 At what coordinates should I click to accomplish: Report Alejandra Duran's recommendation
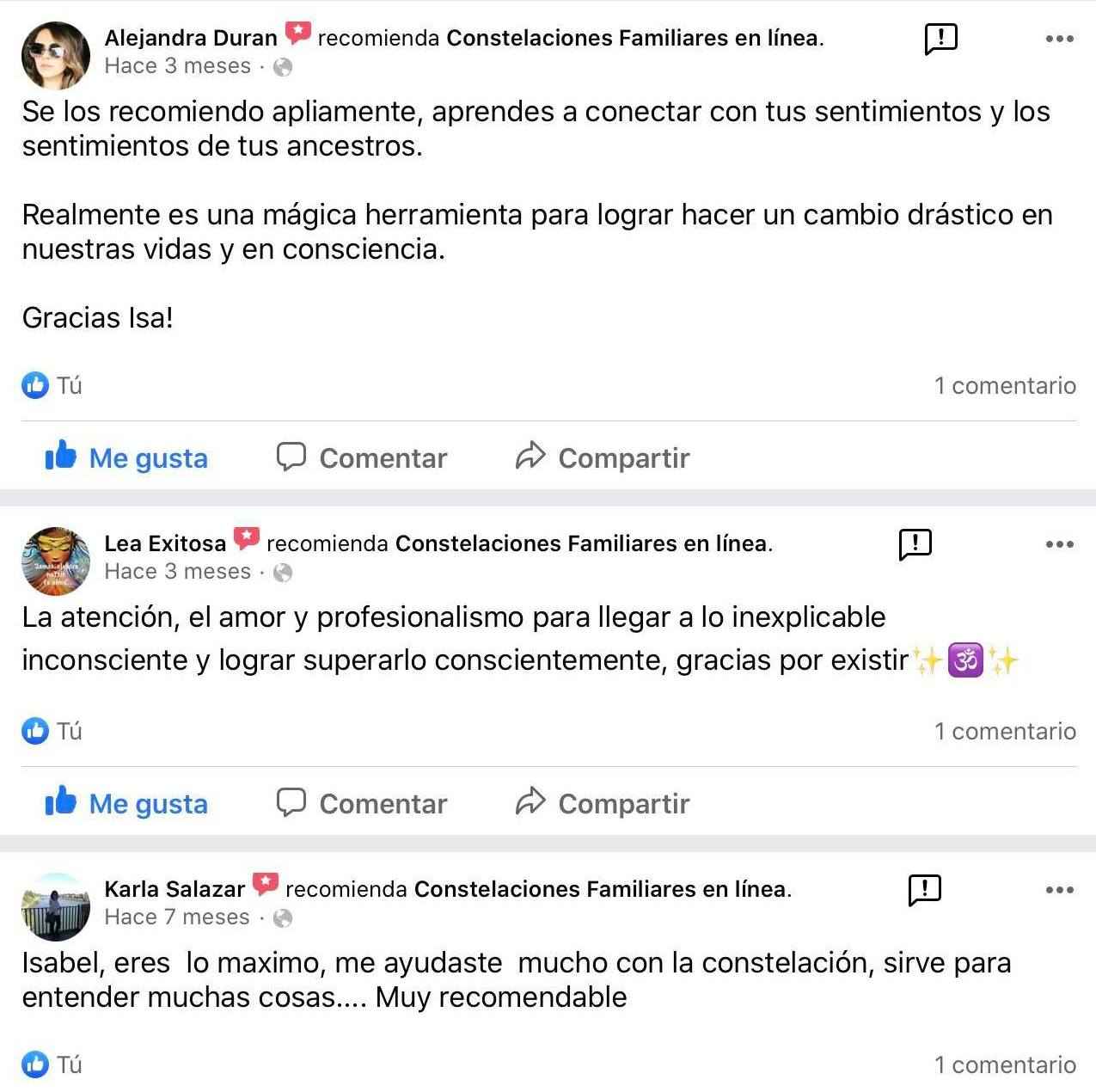940,39
